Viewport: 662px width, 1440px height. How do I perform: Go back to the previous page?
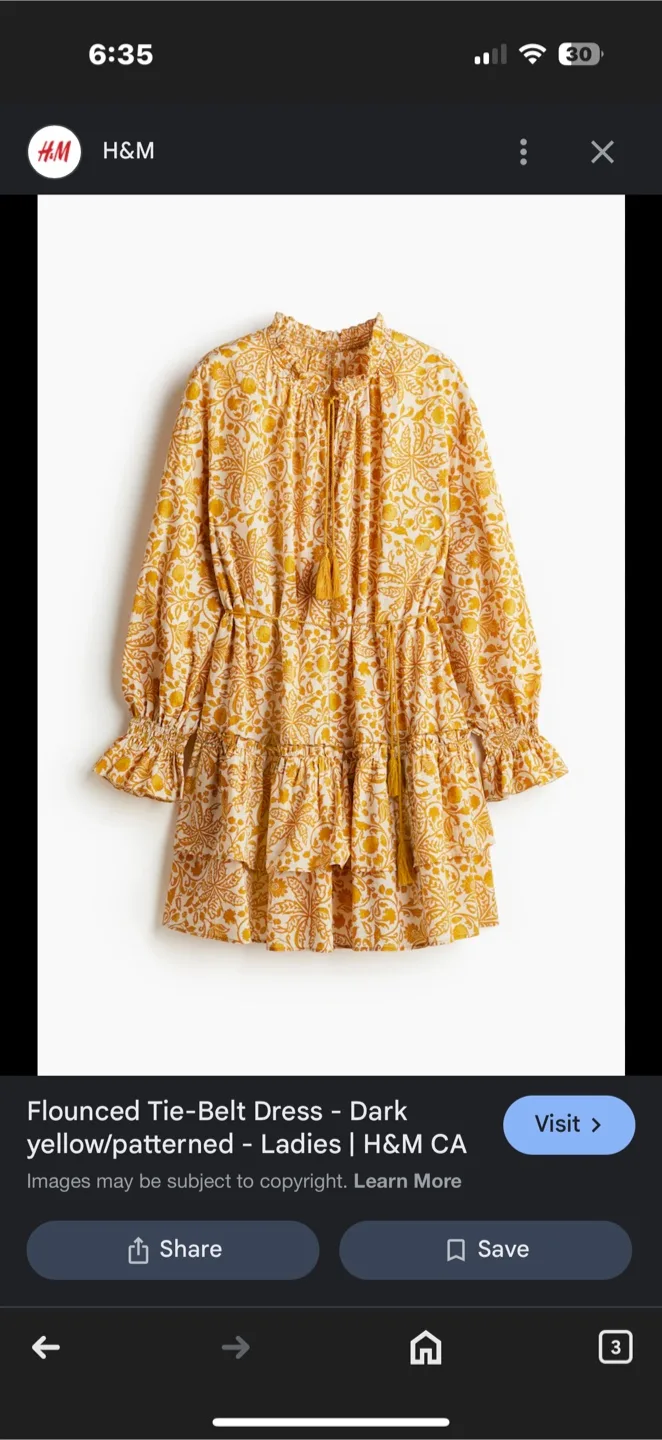pos(46,1348)
